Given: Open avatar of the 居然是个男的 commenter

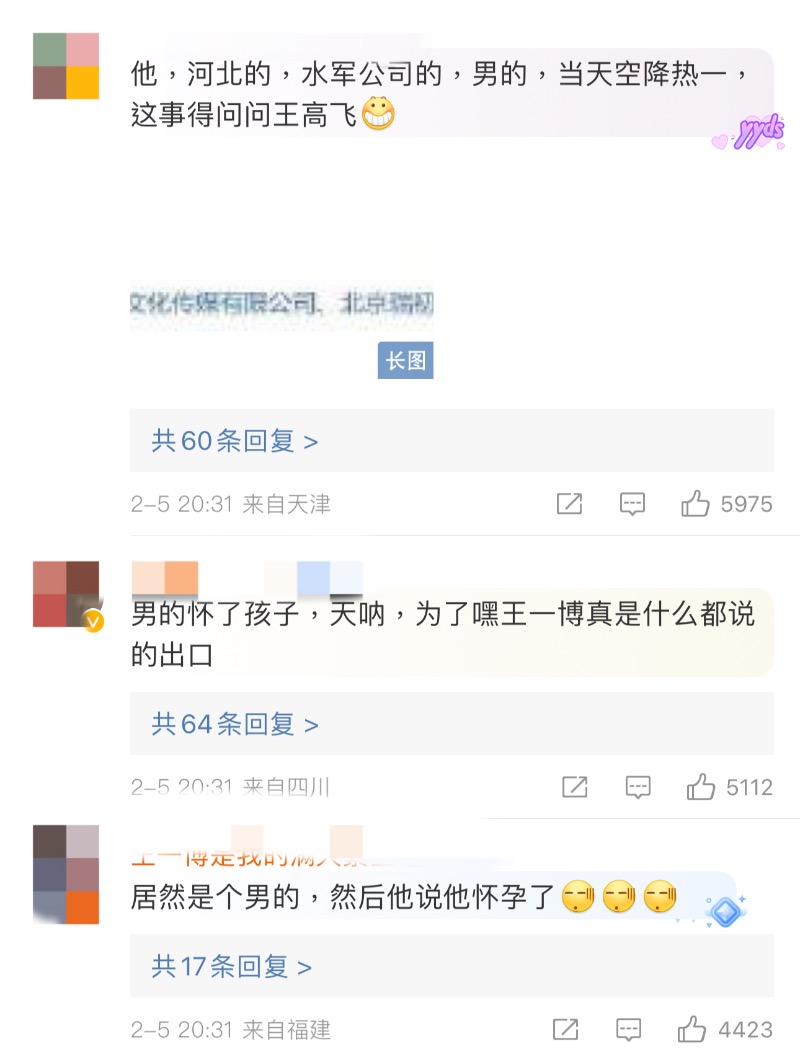Looking at the screenshot, I should click(x=66, y=873).
